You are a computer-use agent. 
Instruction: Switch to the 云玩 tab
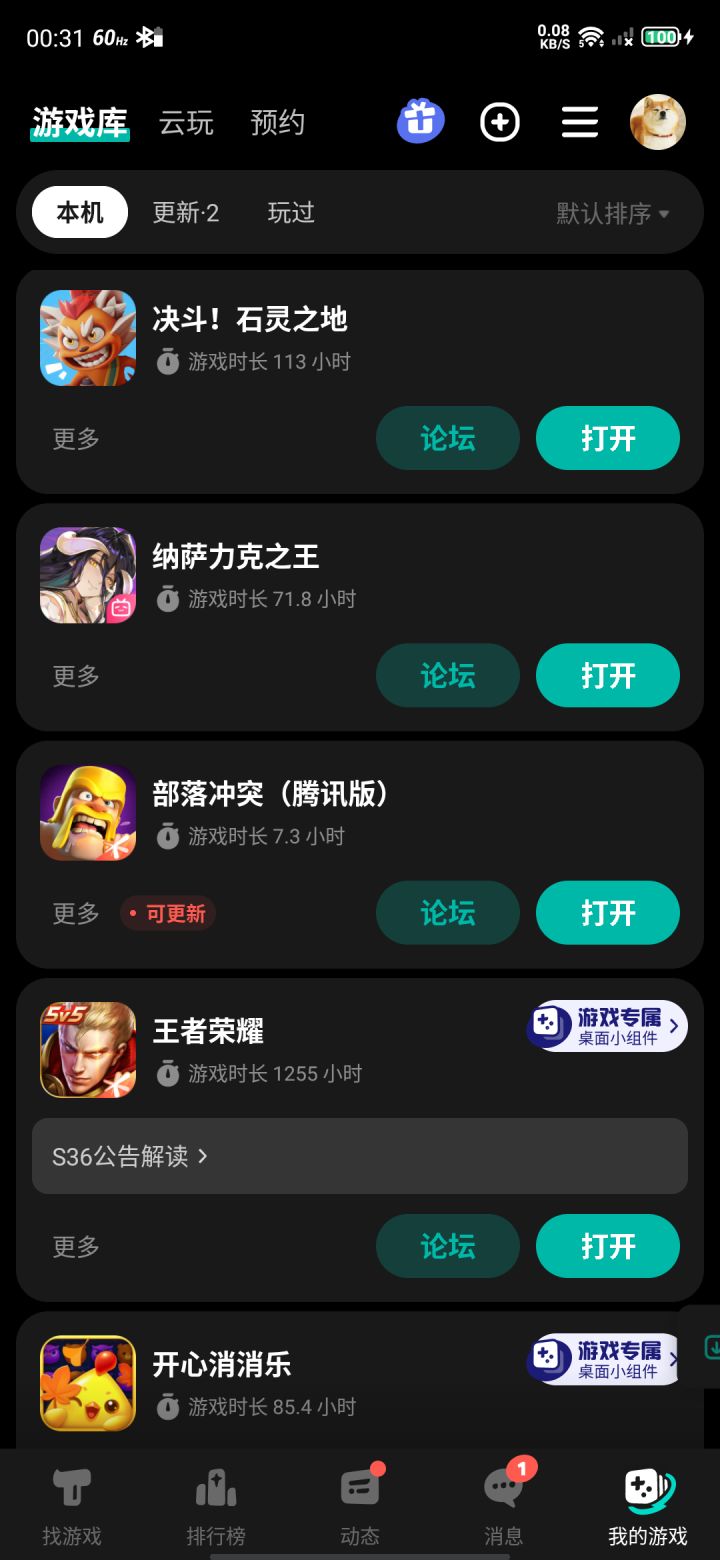(x=185, y=122)
